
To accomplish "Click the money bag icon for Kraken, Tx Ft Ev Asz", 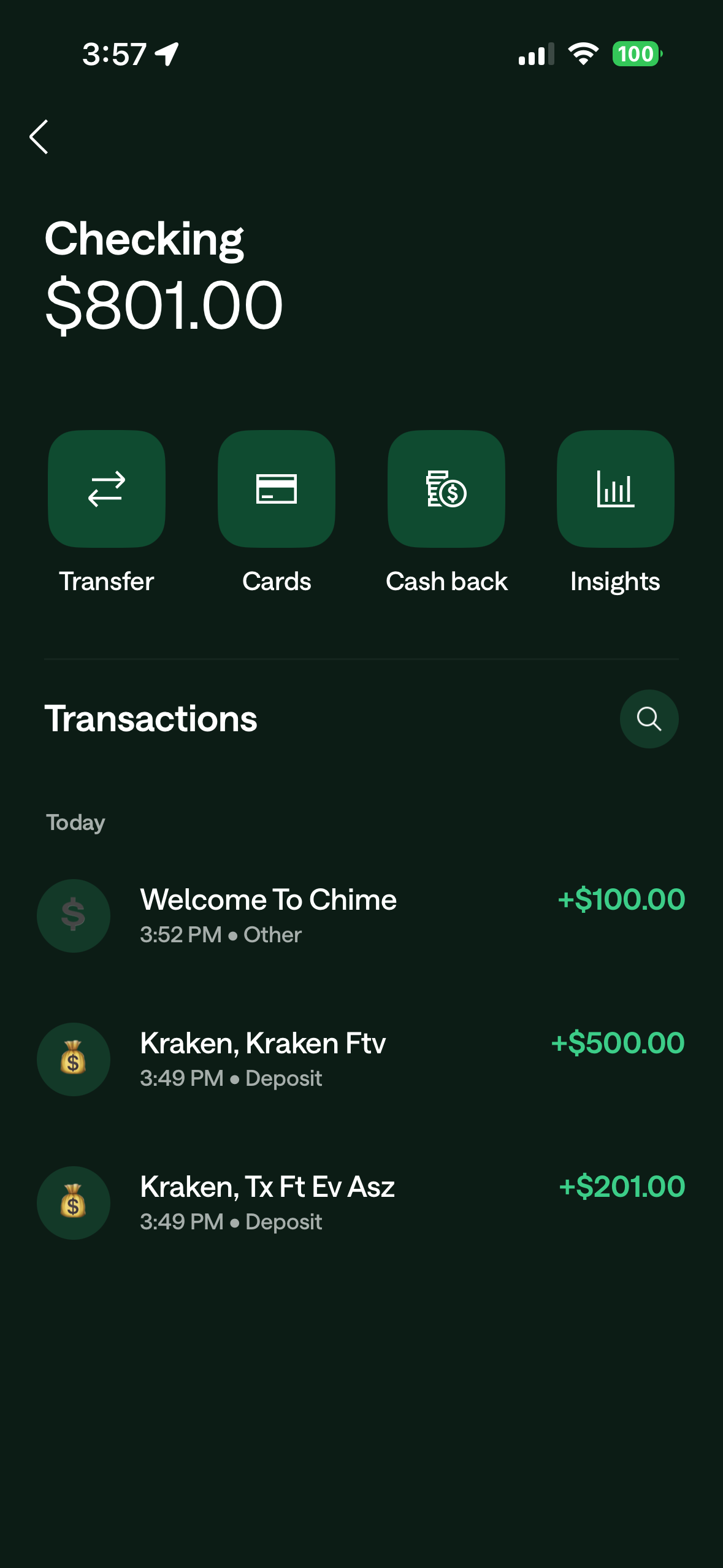I will (x=73, y=1203).
